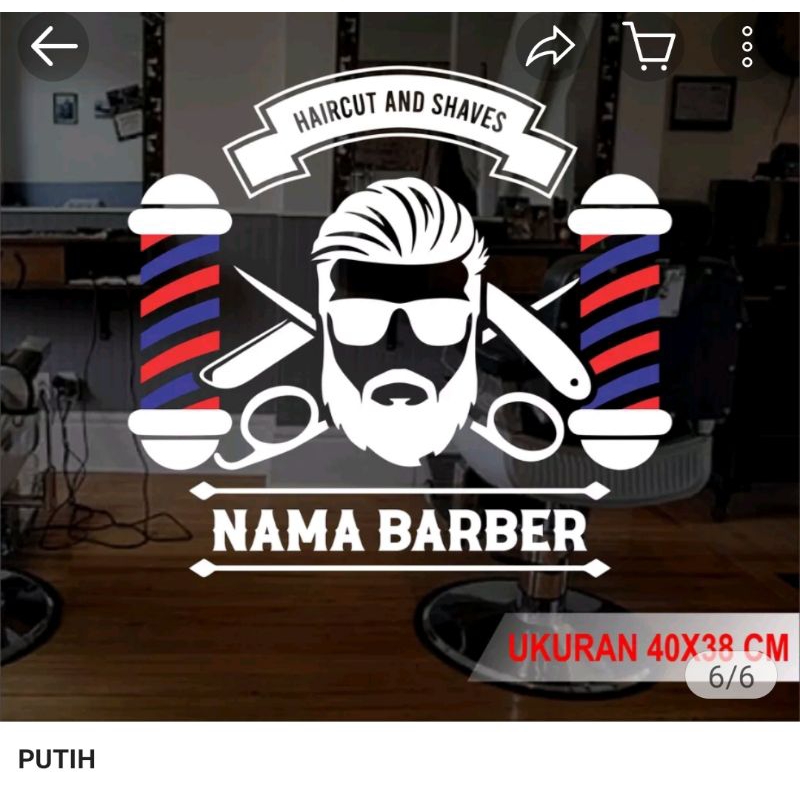Go back to the previous page
The height and width of the screenshot is (800, 800).
tap(53, 47)
